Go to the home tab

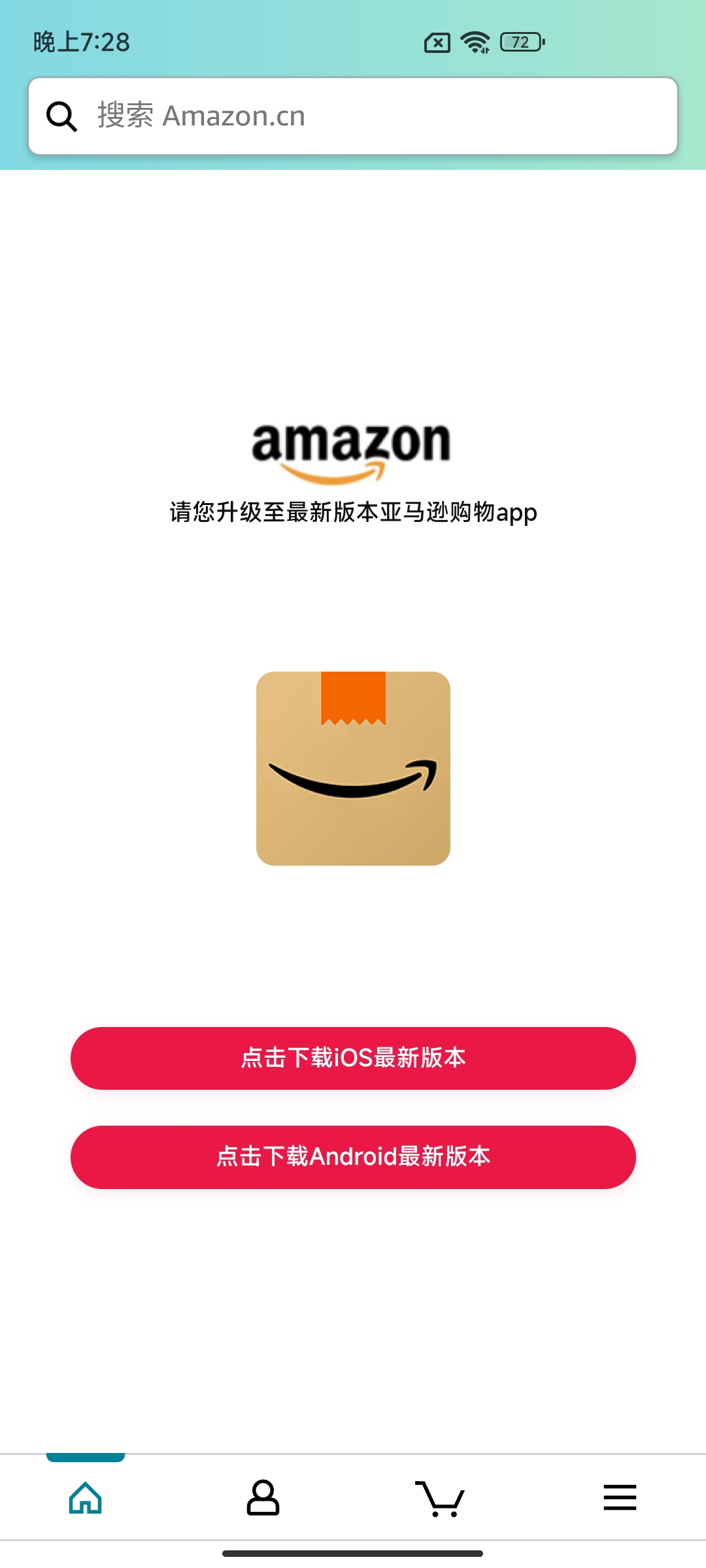pos(86,1497)
